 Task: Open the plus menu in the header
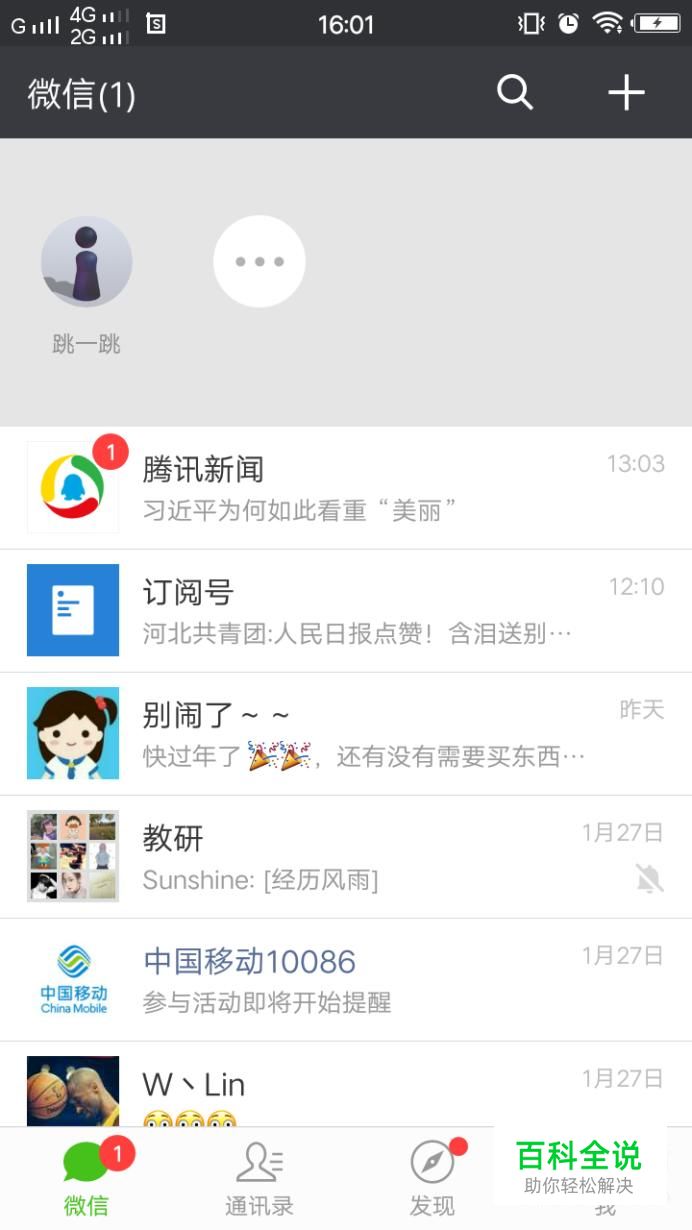point(626,93)
